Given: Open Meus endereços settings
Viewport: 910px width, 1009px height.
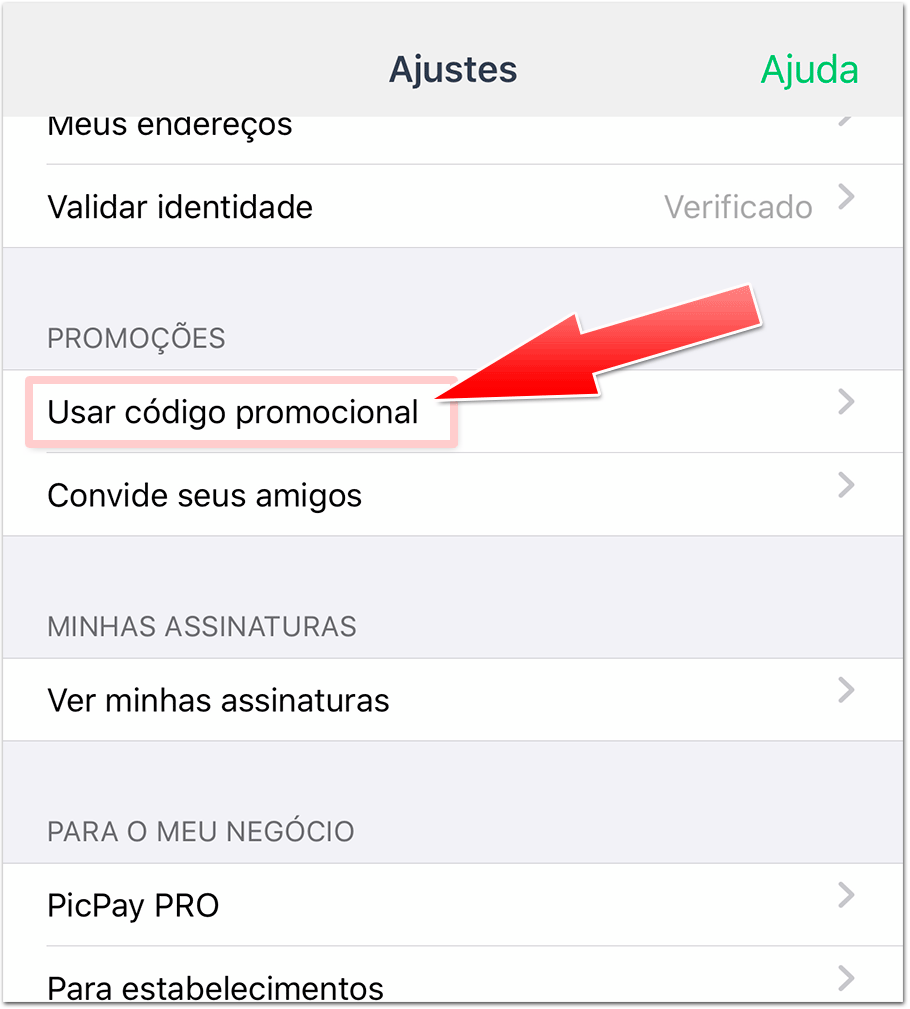Looking at the screenshot, I should click(168, 122).
